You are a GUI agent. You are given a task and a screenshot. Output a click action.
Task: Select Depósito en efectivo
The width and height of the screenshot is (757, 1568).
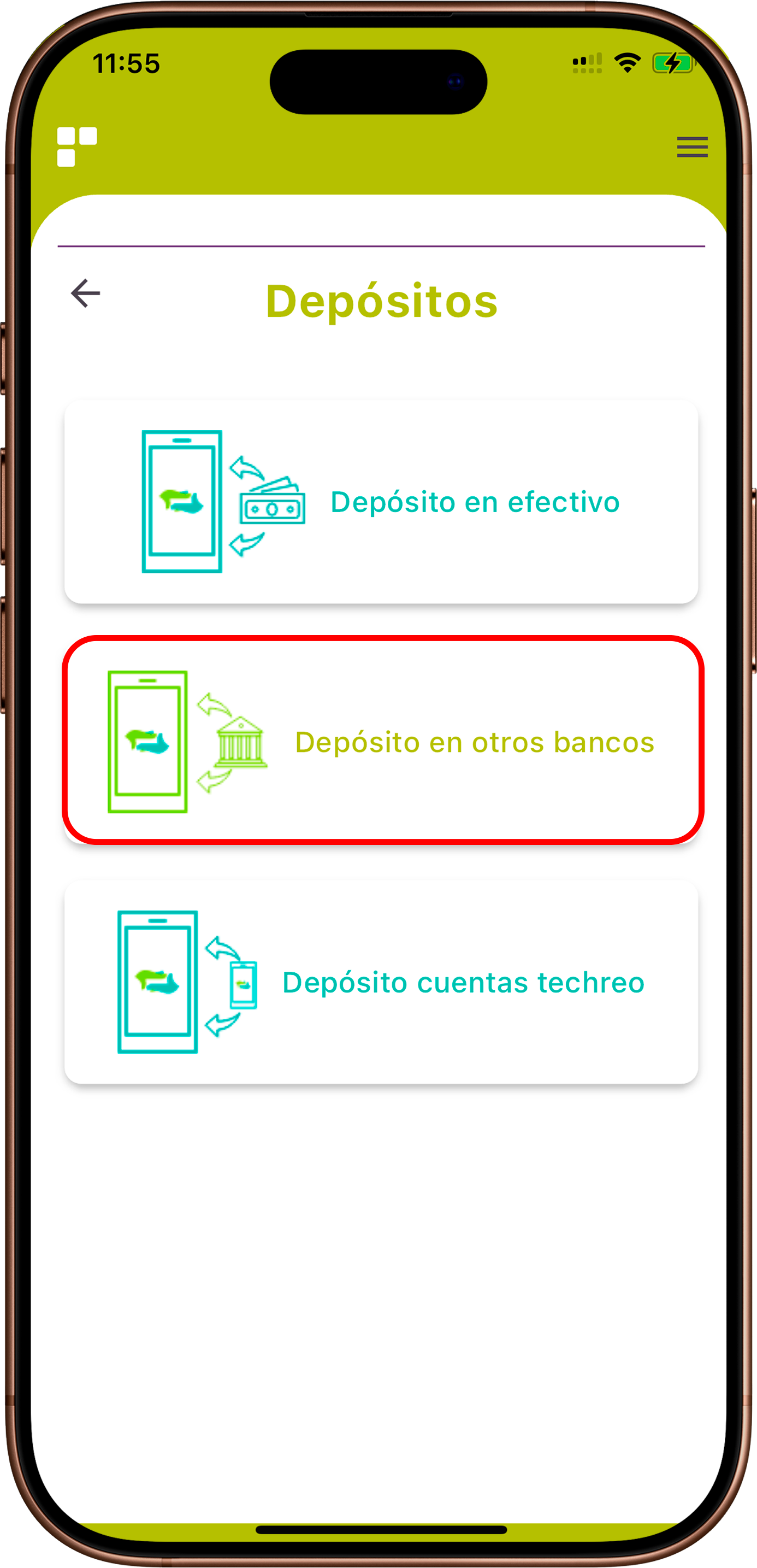(381, 502)
